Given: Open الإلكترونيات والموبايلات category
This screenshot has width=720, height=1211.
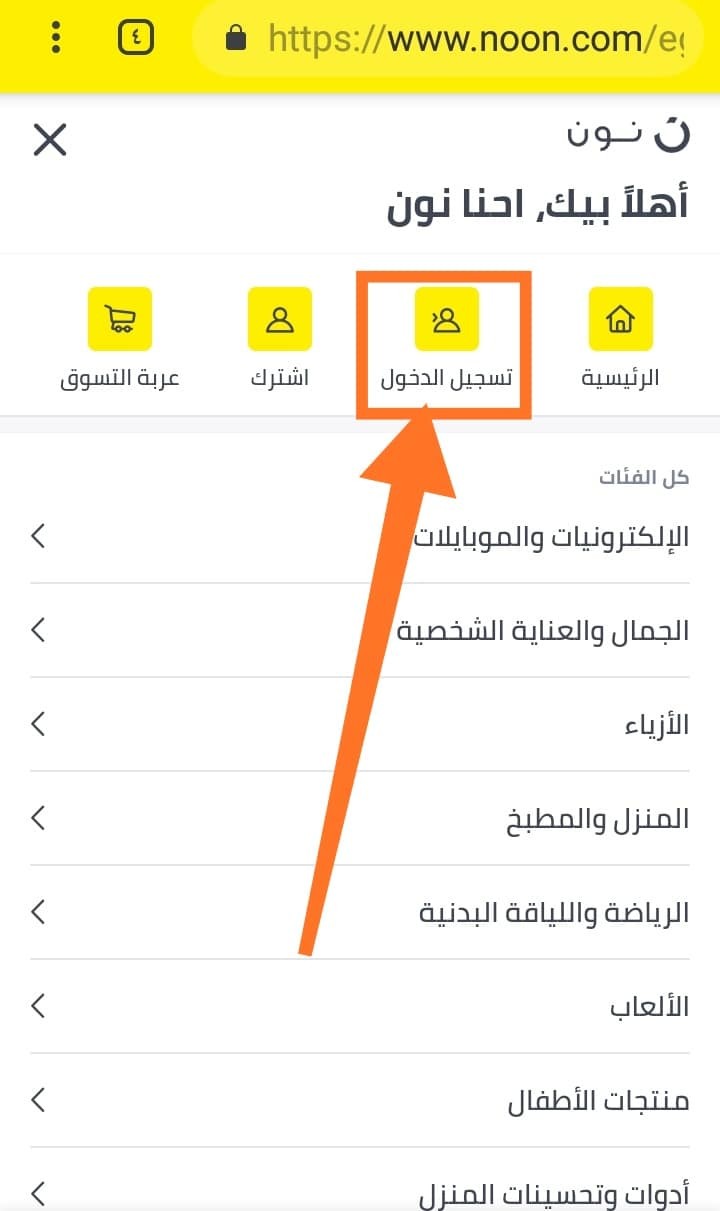Looking at the screenshot, I should click(360, 537).
